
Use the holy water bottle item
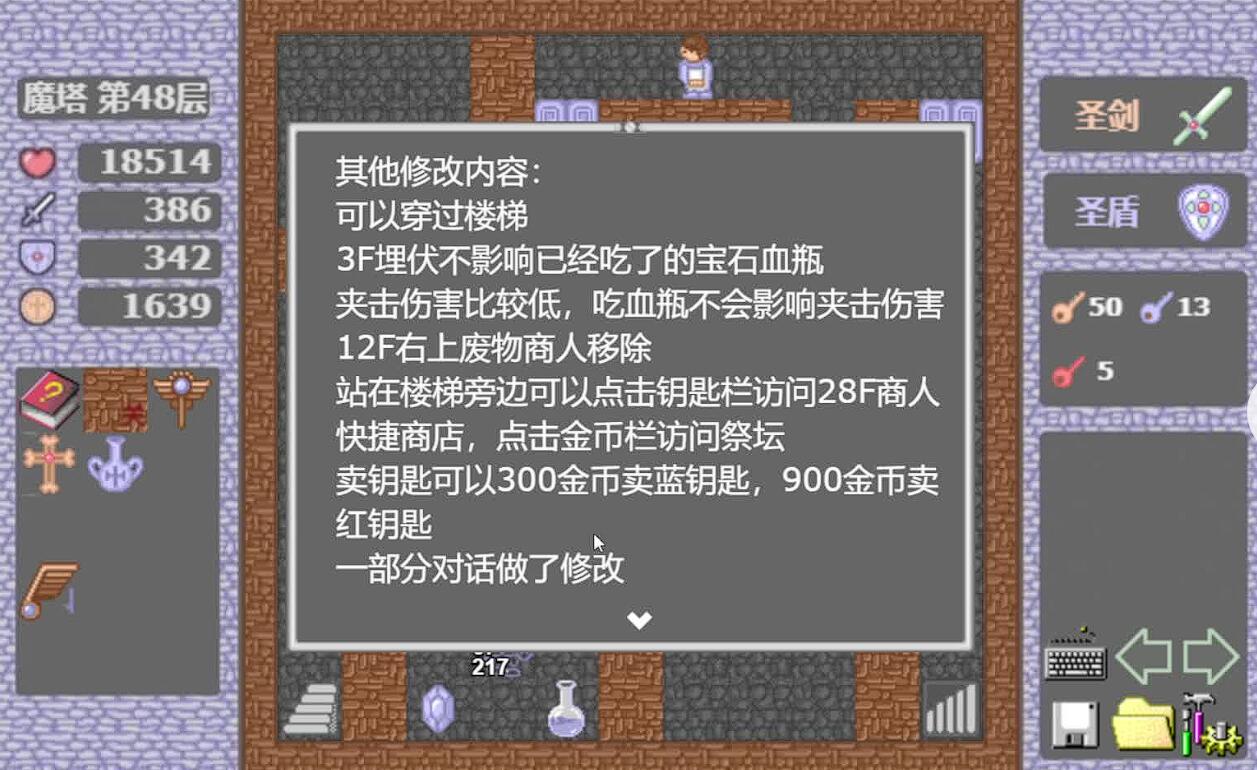pos(115,464)
